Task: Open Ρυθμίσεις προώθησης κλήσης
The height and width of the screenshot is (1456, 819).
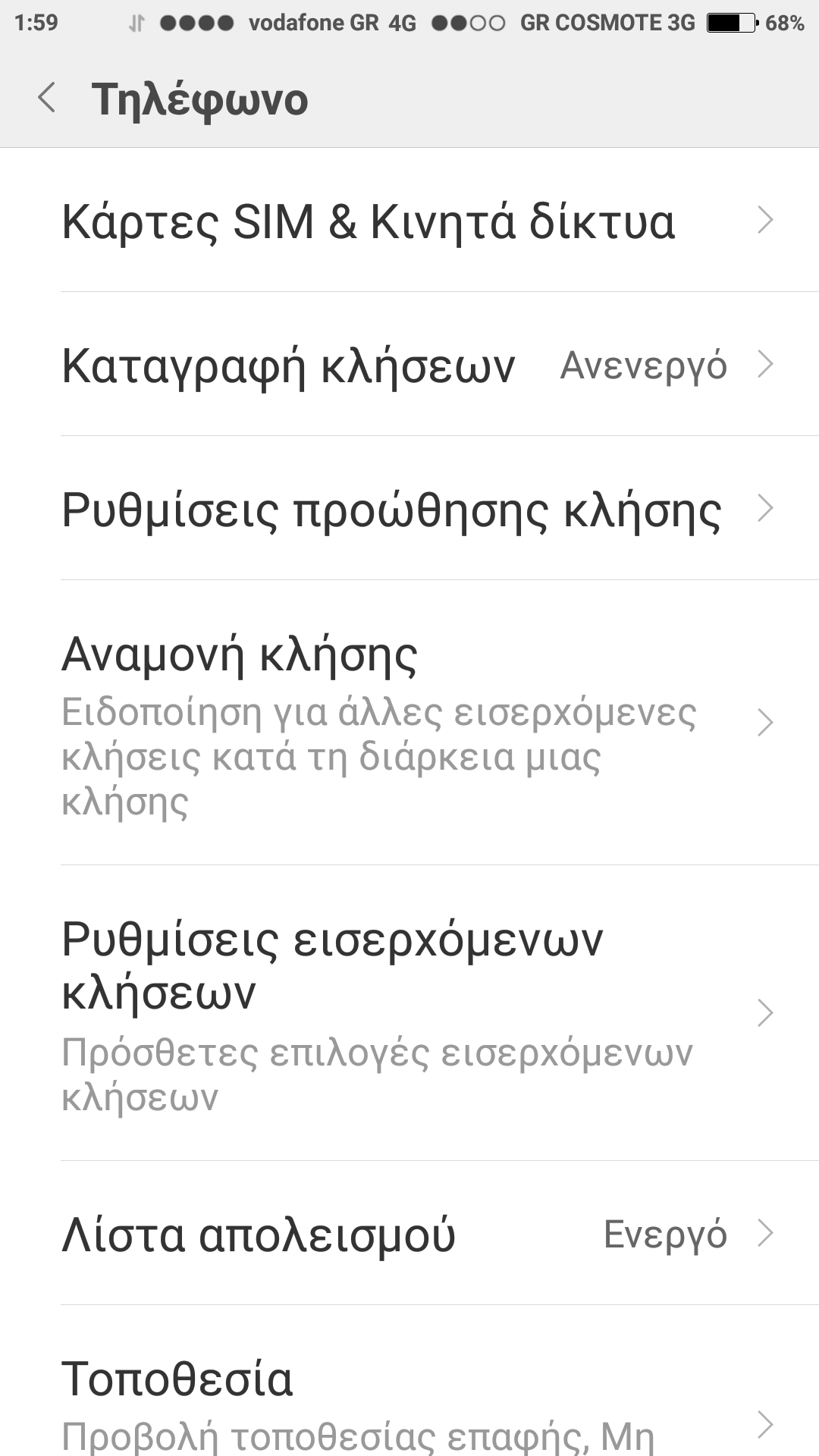Action: pos(409,509)
